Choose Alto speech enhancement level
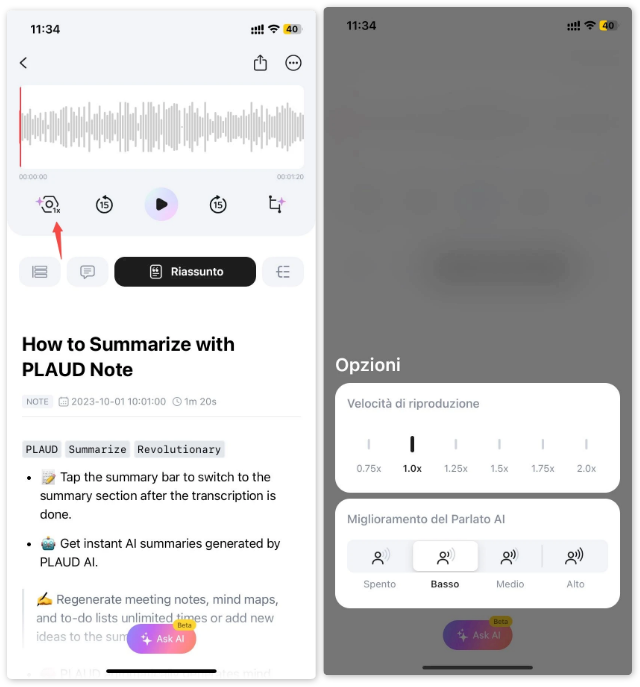This screenshot has height=687, width=640. point(574,564)
